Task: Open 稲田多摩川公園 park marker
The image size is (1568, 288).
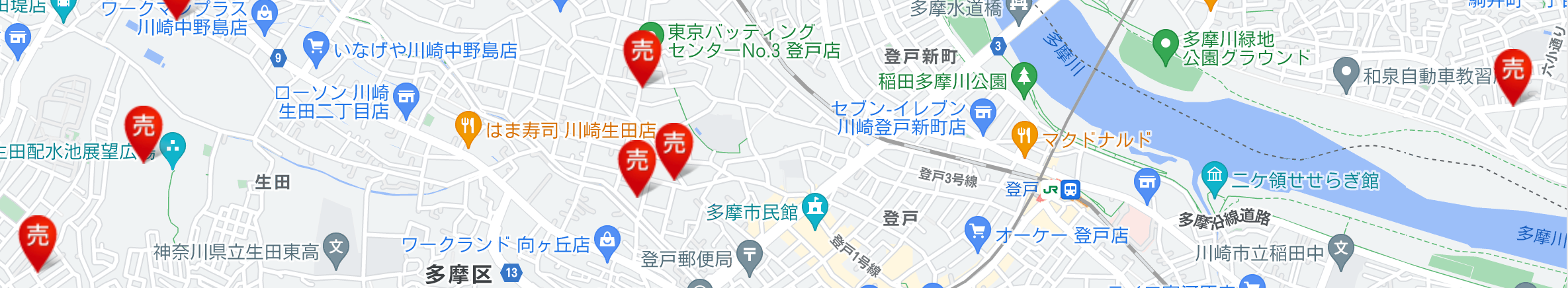Action: [1024, 77]
